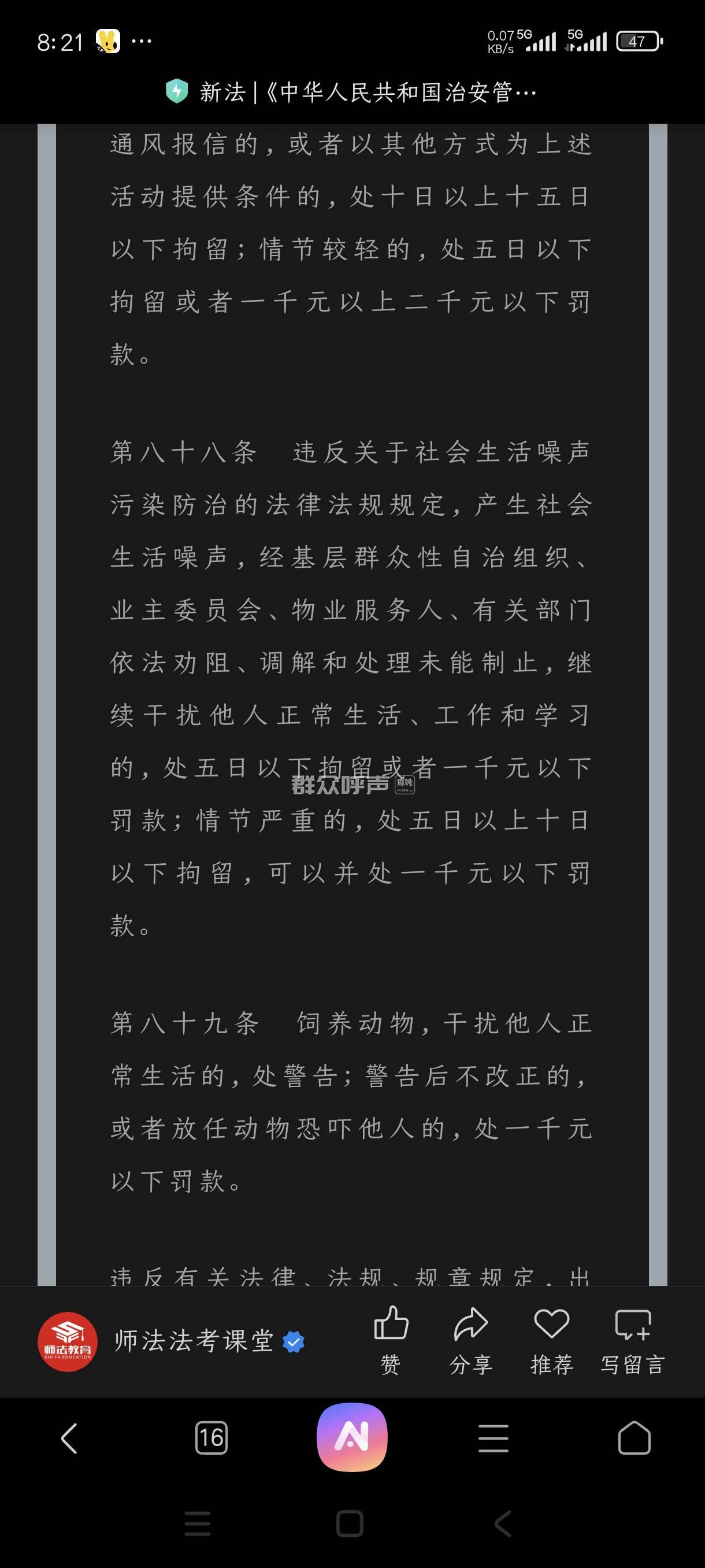
Task: Open the 16 tabs switcher
Action: (211, 1438)
